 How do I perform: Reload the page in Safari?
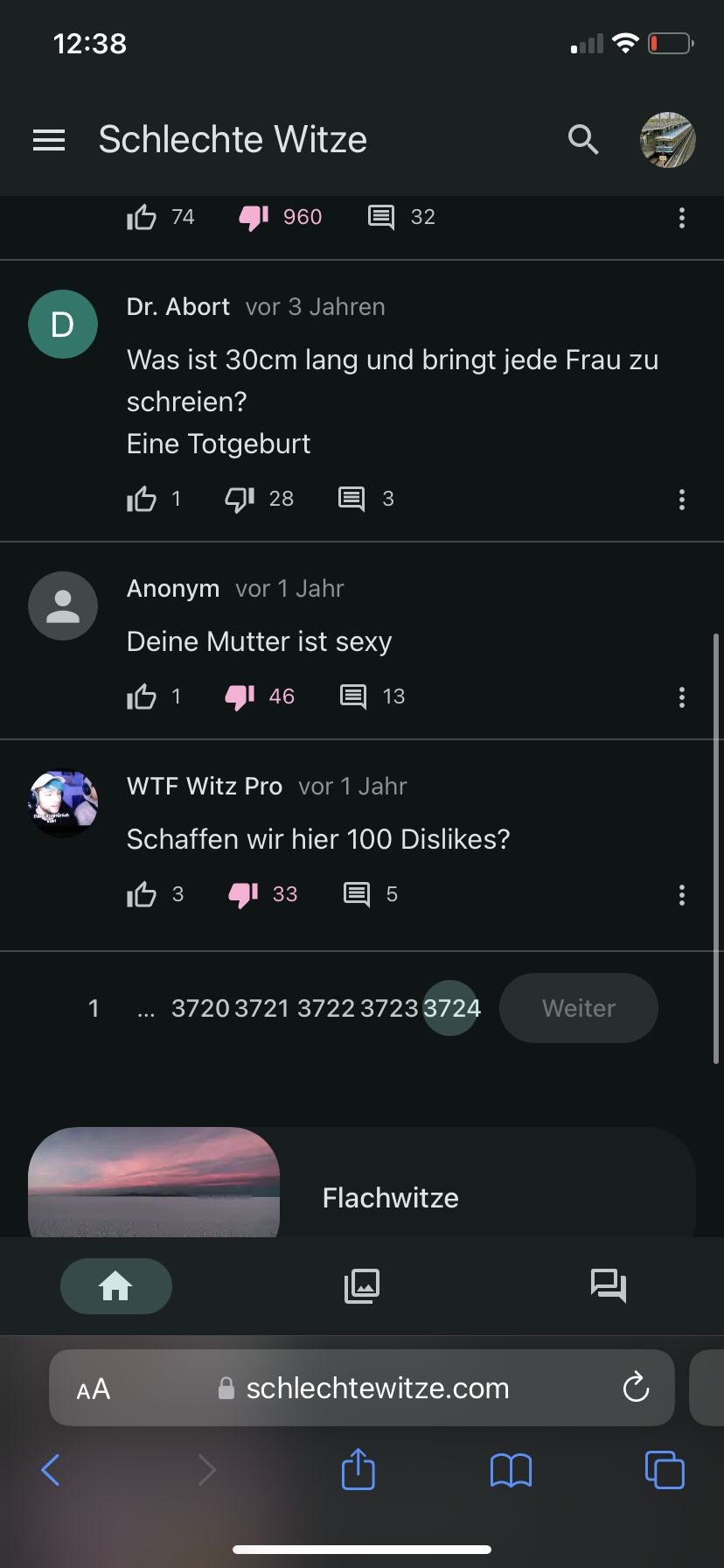(636, 1388)
